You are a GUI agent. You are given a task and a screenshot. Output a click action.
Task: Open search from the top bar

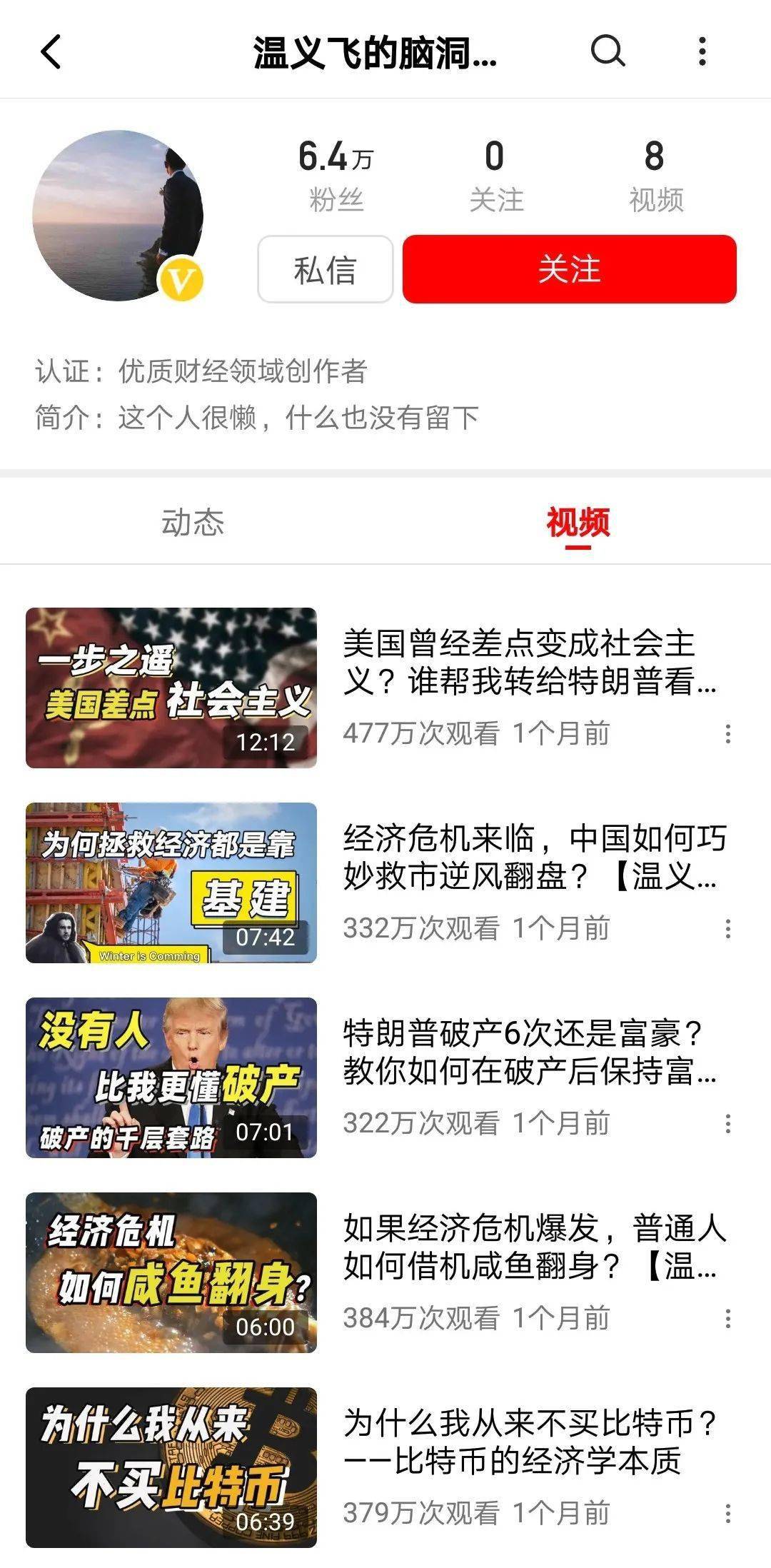[608, 51]
